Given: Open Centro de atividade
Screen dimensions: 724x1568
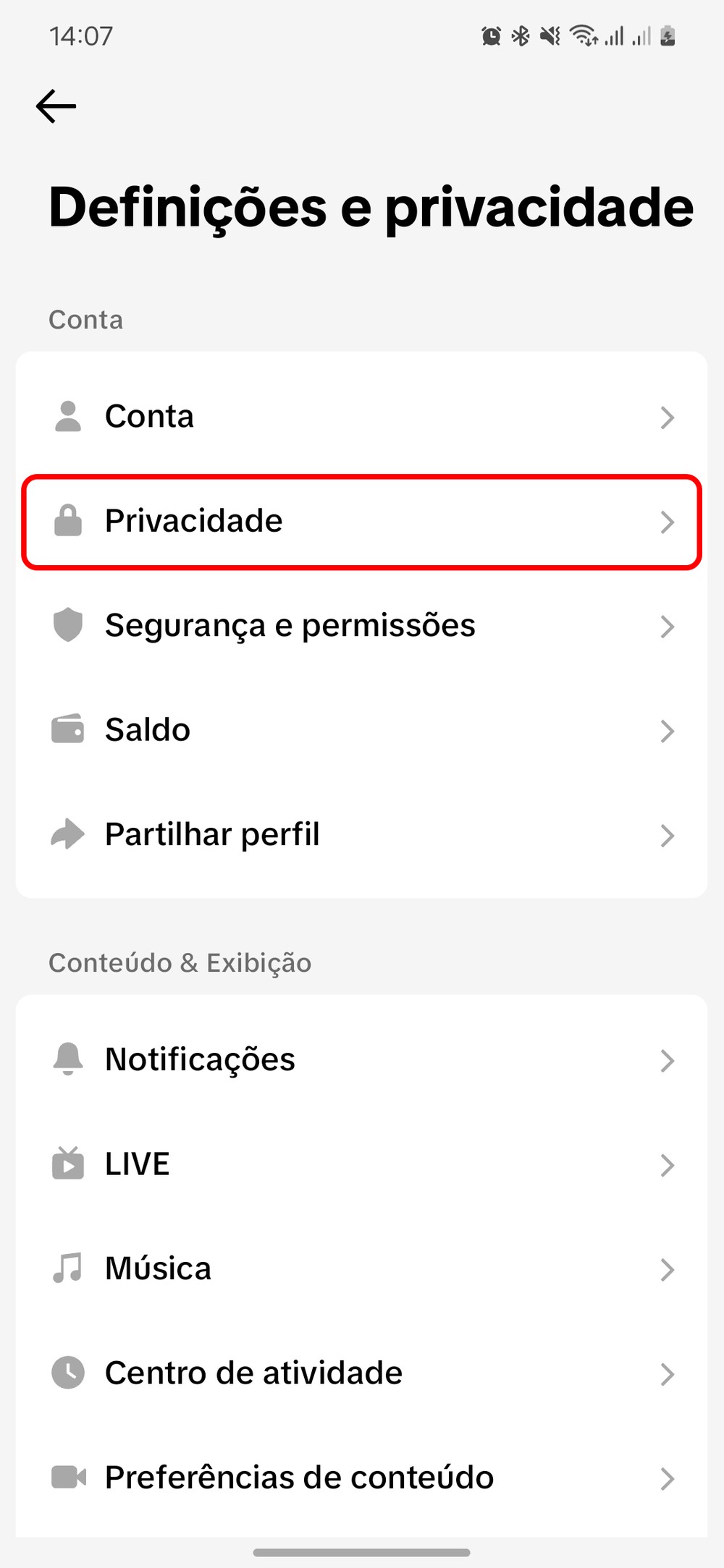Looking at the screenshot, I should (362, 1373).
